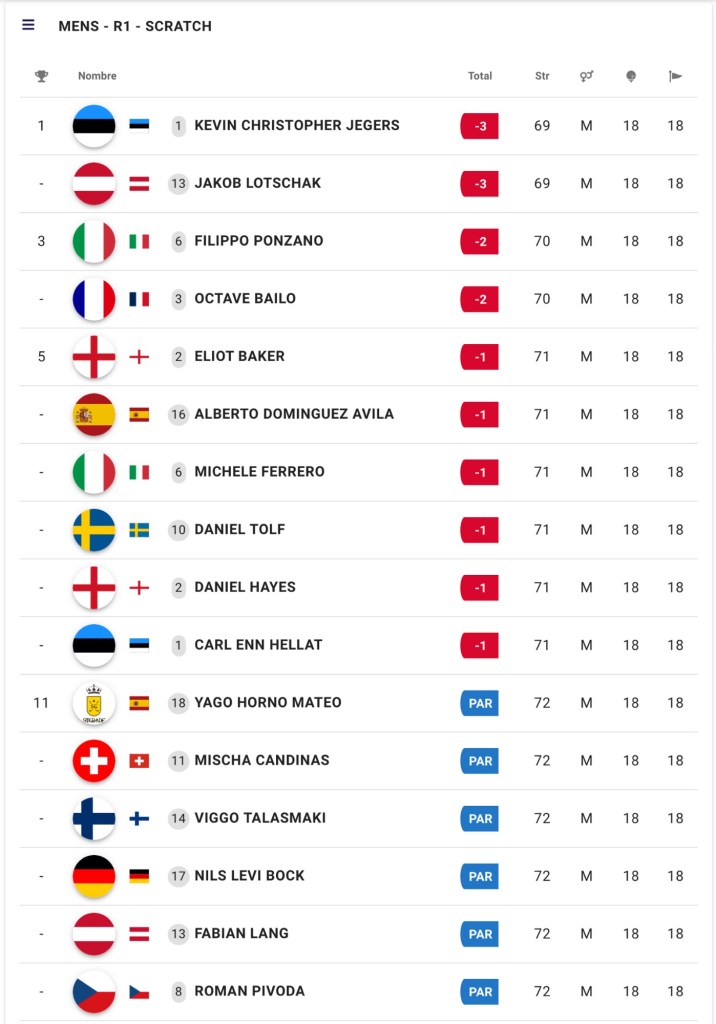Screen dimensions: 716x1024
Task: View Alberto Dominguez Avila's scorecard
Action: coord(293,414)
